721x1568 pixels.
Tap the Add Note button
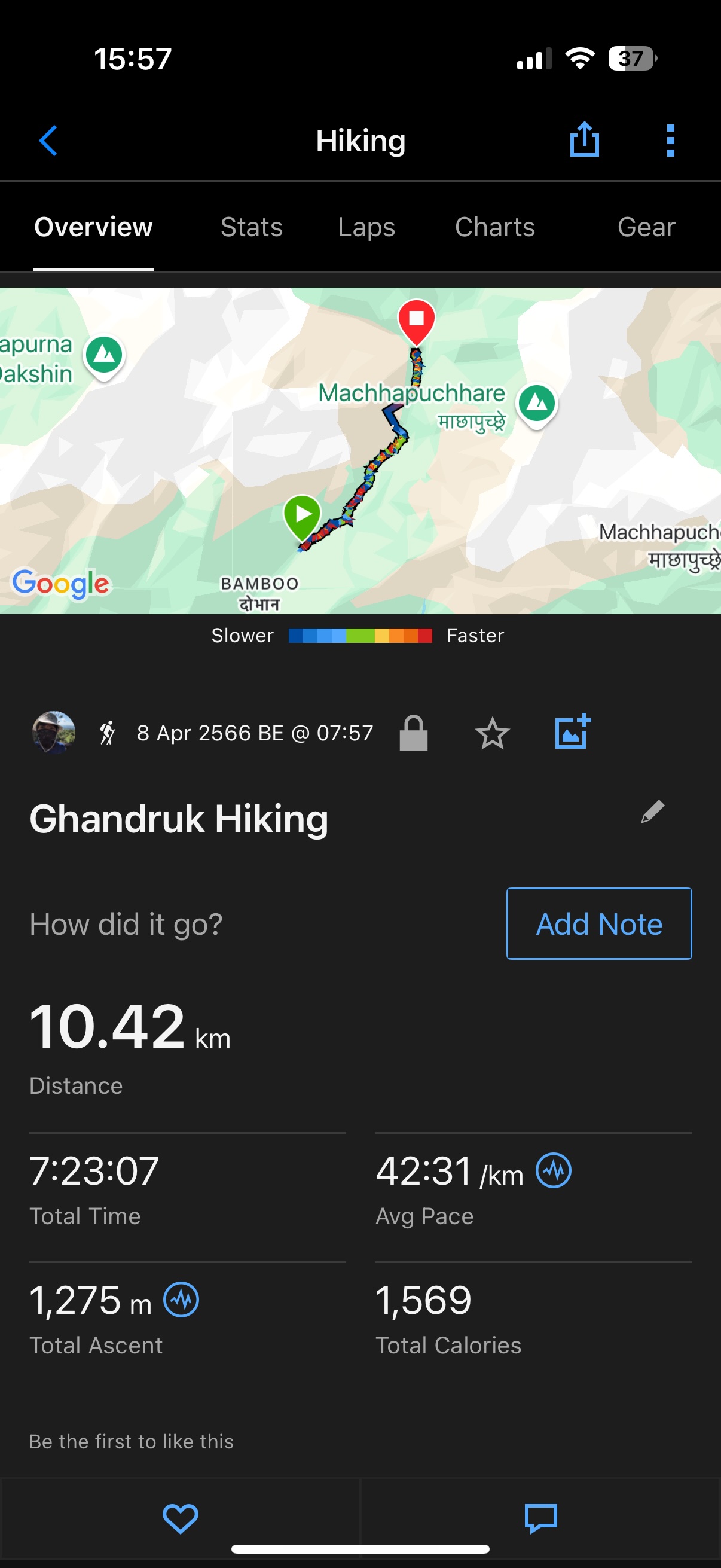coord(598,923)
